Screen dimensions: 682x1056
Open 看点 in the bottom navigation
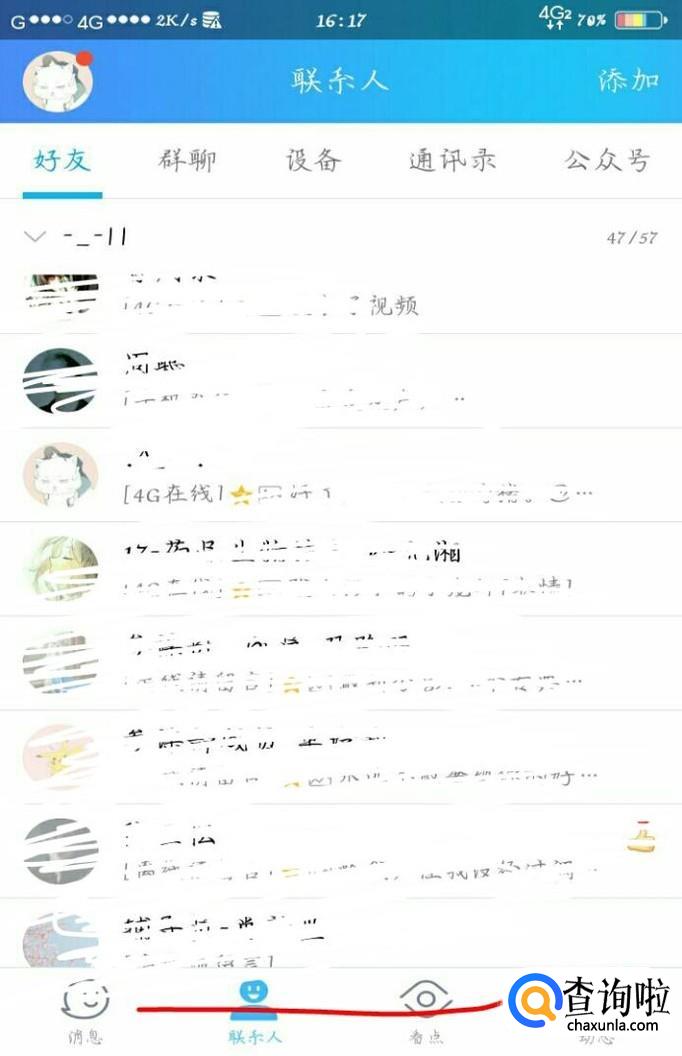click(426, 1010)
